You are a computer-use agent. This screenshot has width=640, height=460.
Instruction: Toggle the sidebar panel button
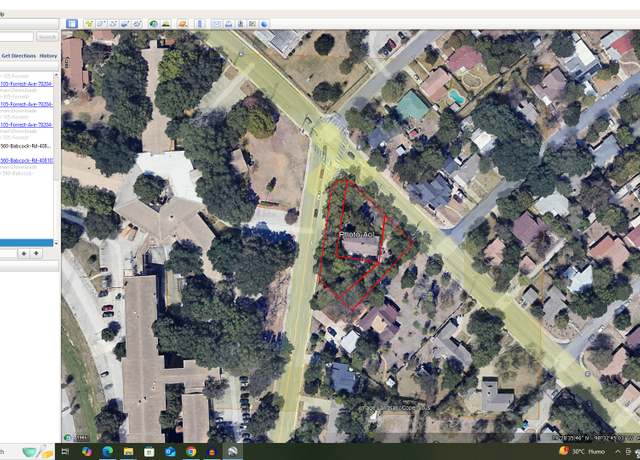(72, 23)
